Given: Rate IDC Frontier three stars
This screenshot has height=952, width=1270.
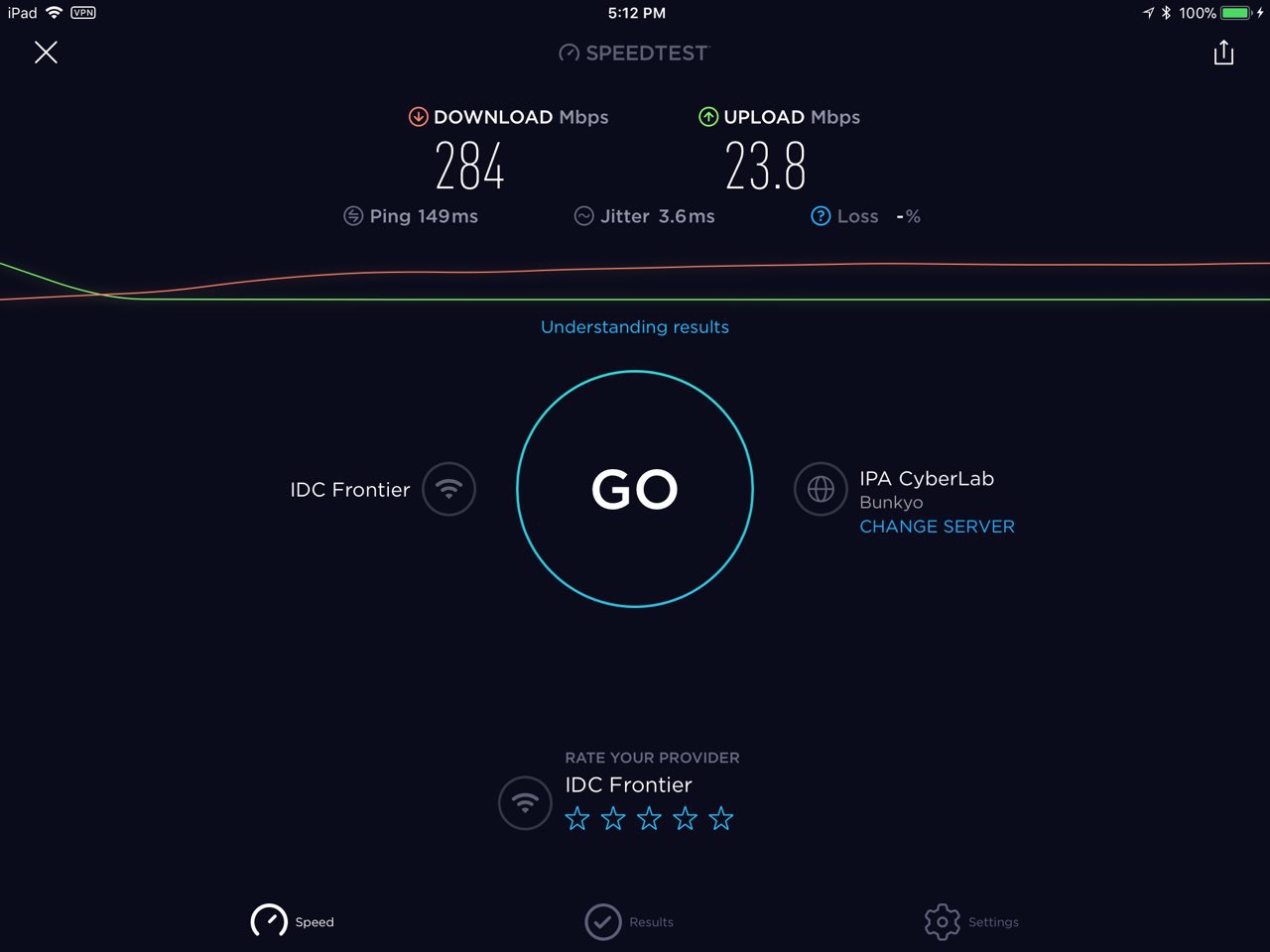Looking at the screenshot, I should (649, 819).
